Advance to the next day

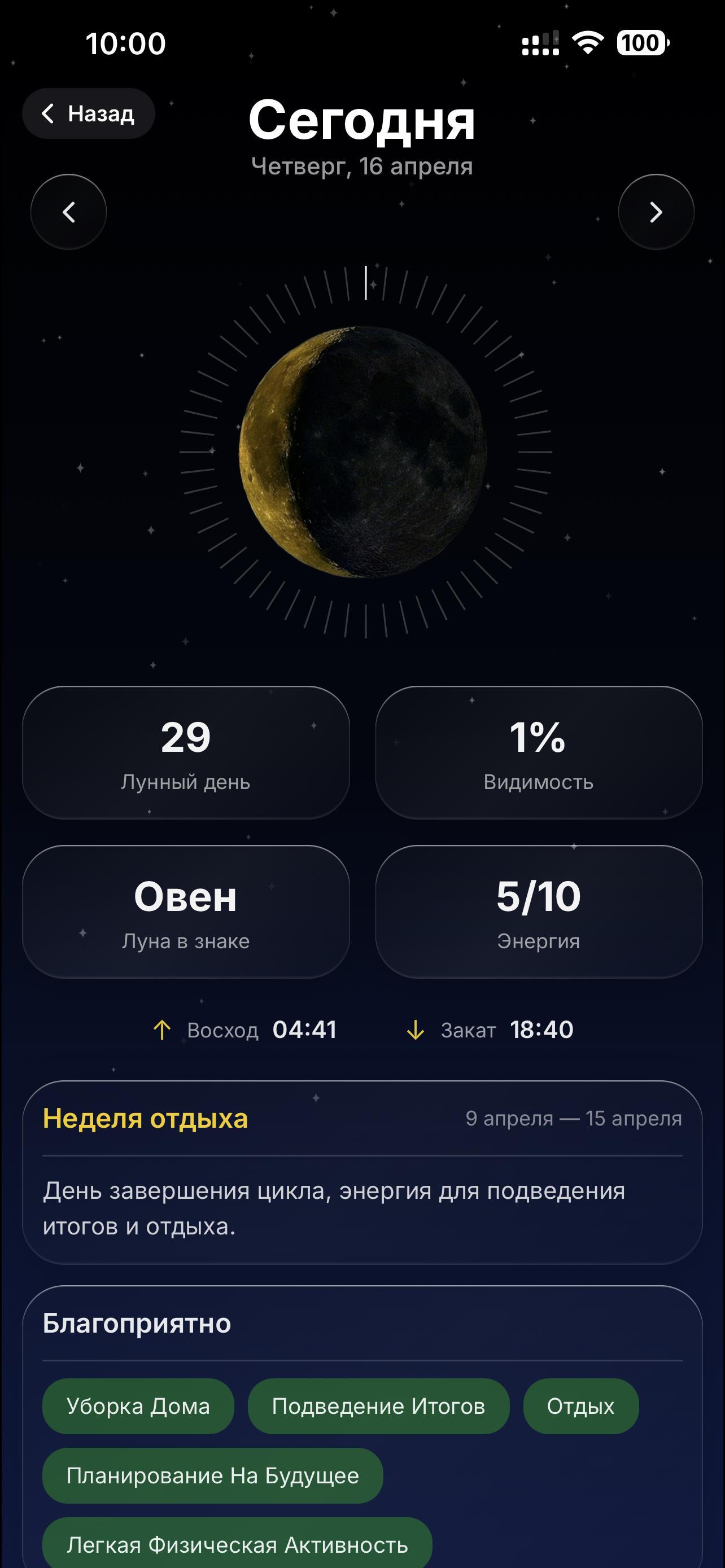click(x=656, y=212)
